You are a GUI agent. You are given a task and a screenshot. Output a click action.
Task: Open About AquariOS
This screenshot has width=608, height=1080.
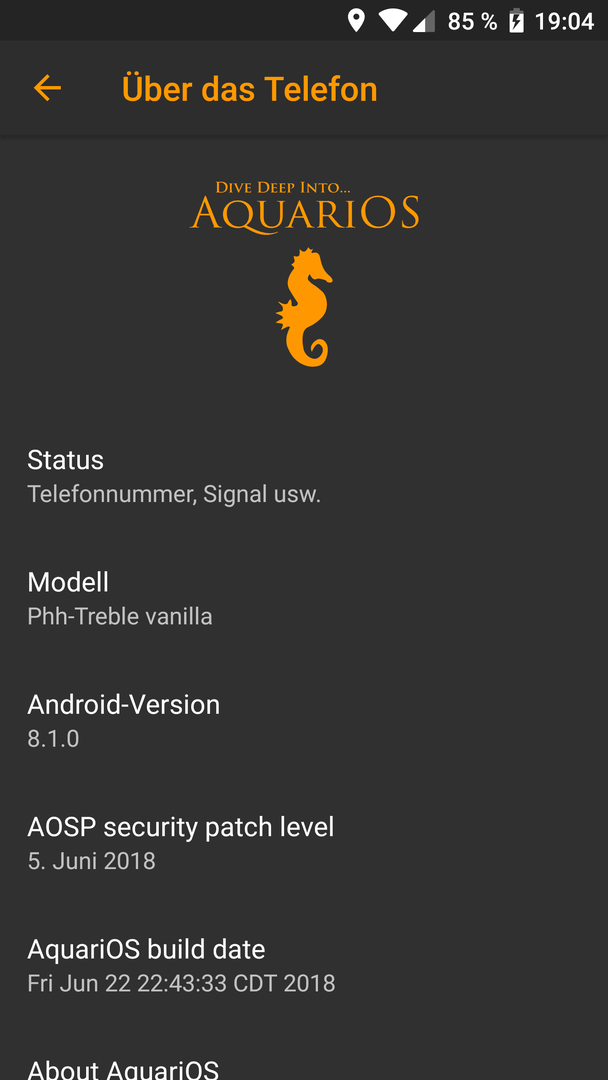coord(304,1061)
